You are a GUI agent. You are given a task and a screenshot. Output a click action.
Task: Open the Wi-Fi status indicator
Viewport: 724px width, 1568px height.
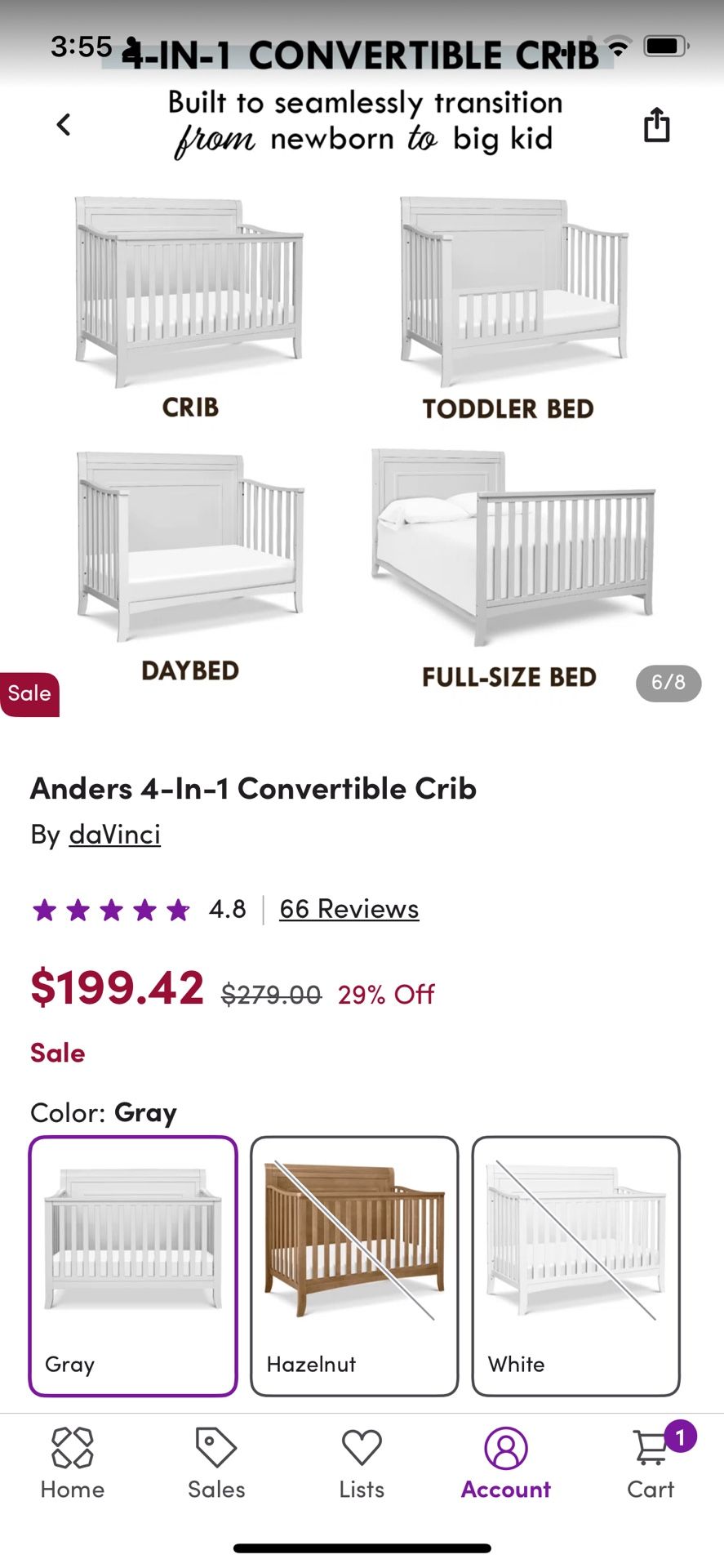coord(619,47)
